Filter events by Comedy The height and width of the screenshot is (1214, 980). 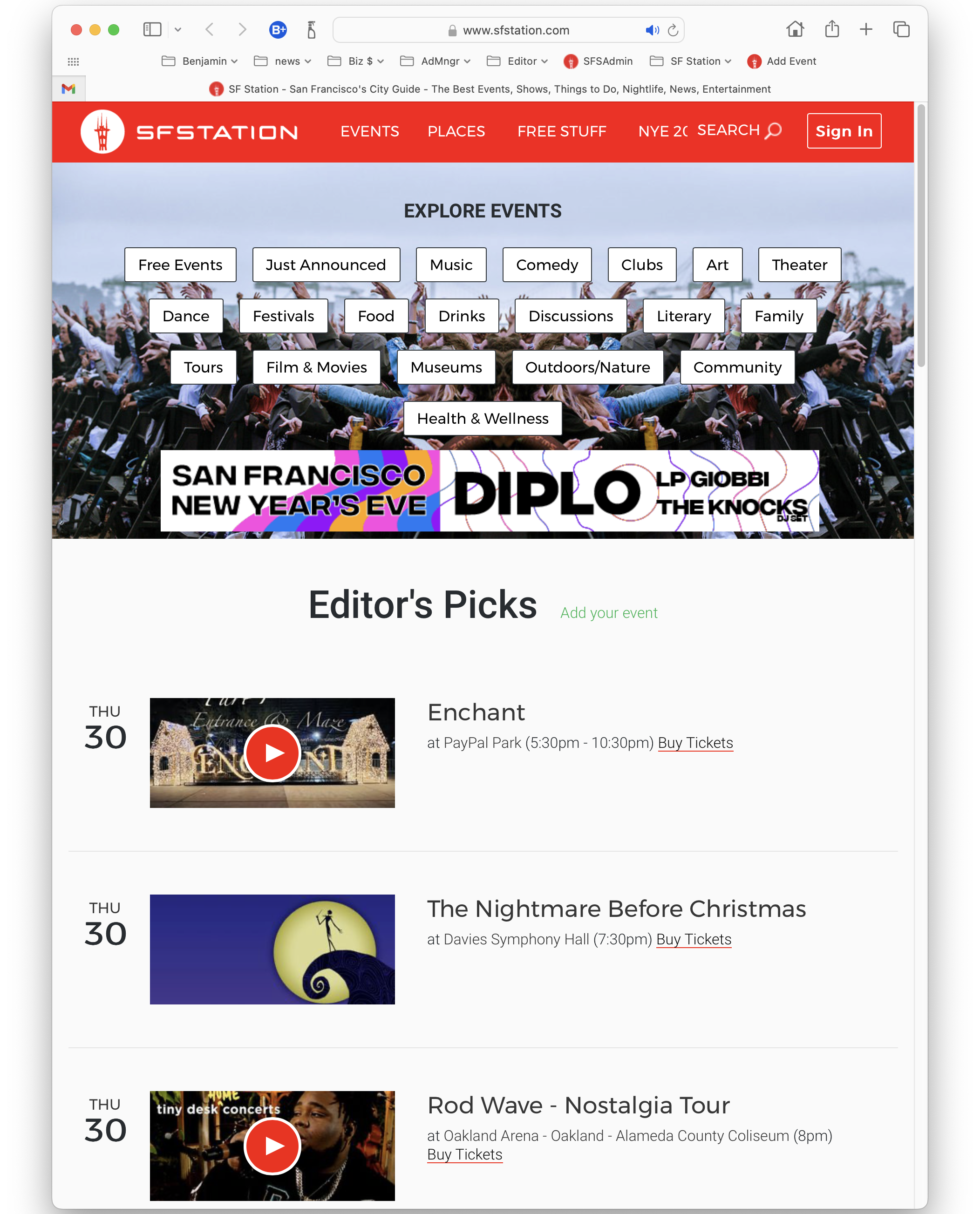click(546, 265)
